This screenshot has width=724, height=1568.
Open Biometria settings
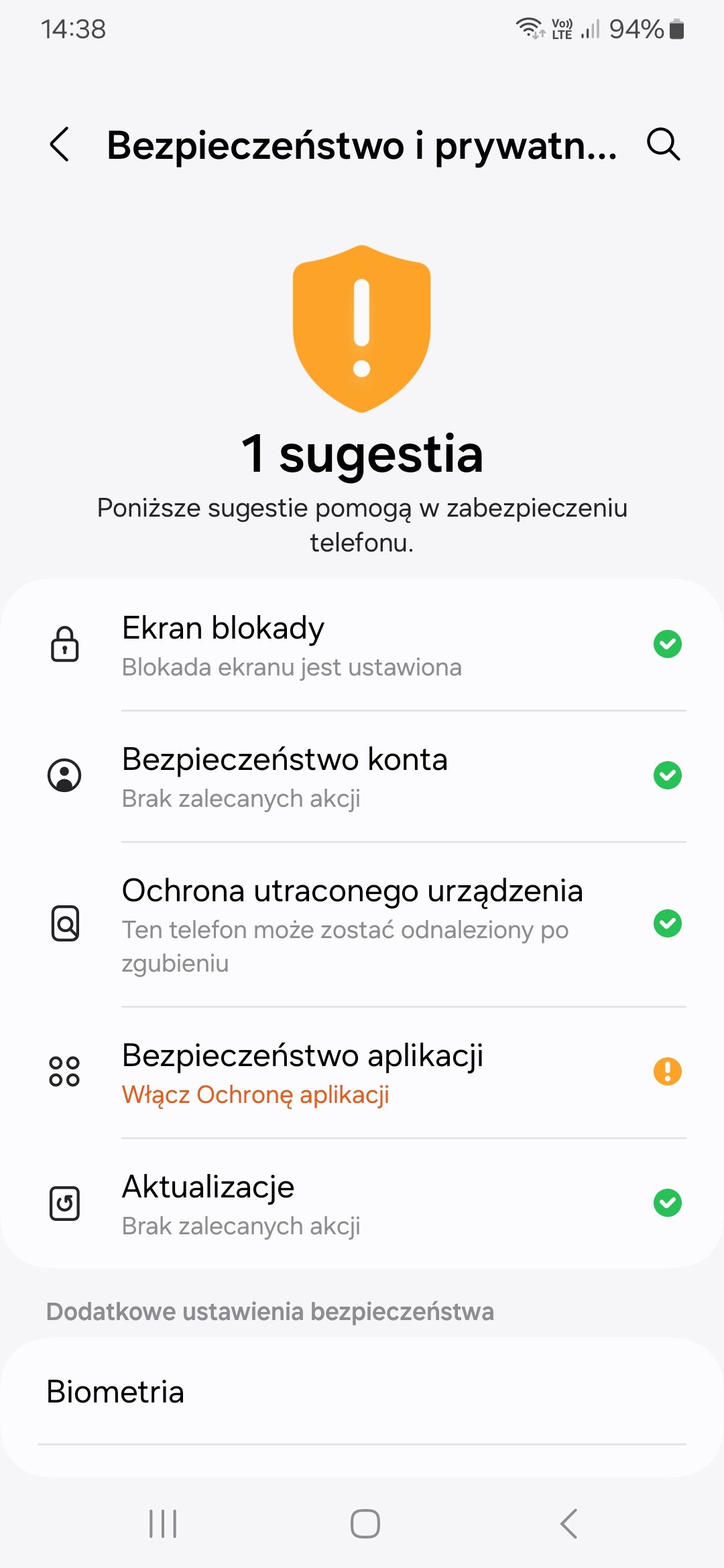[x=362, y=1392]
